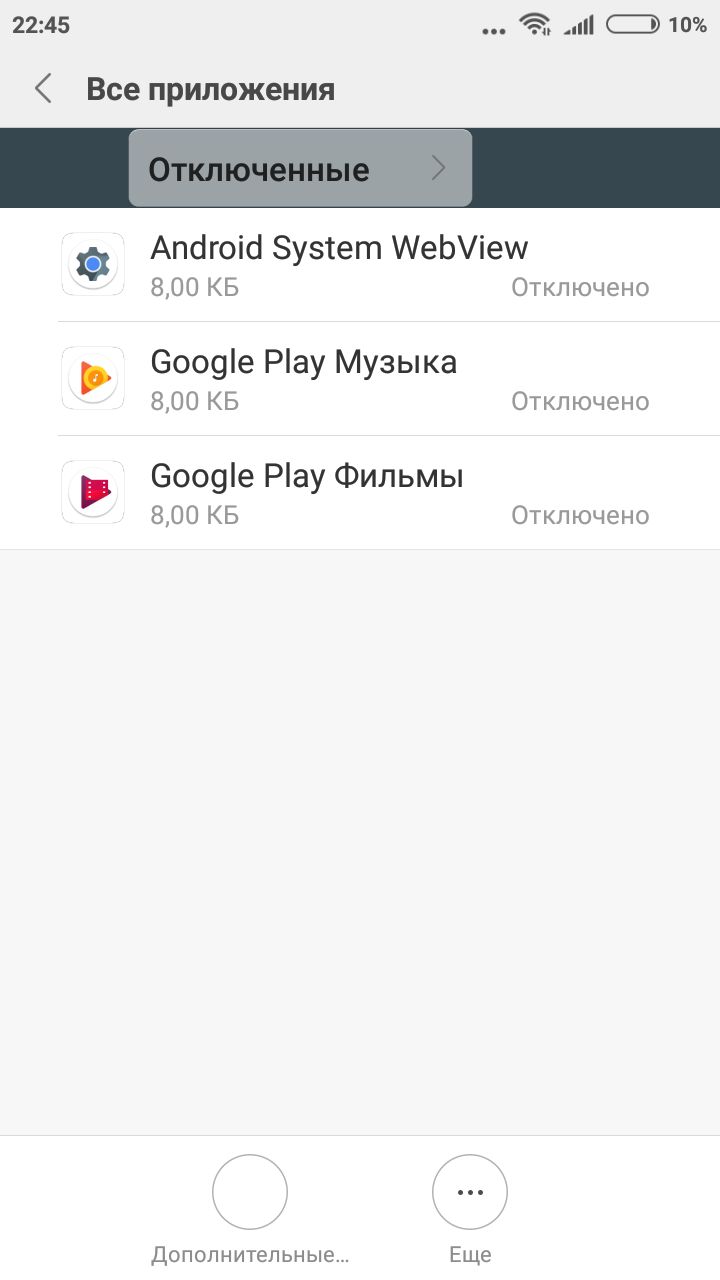
Task: Open Android System WebView app details
Action: point(360,265)
